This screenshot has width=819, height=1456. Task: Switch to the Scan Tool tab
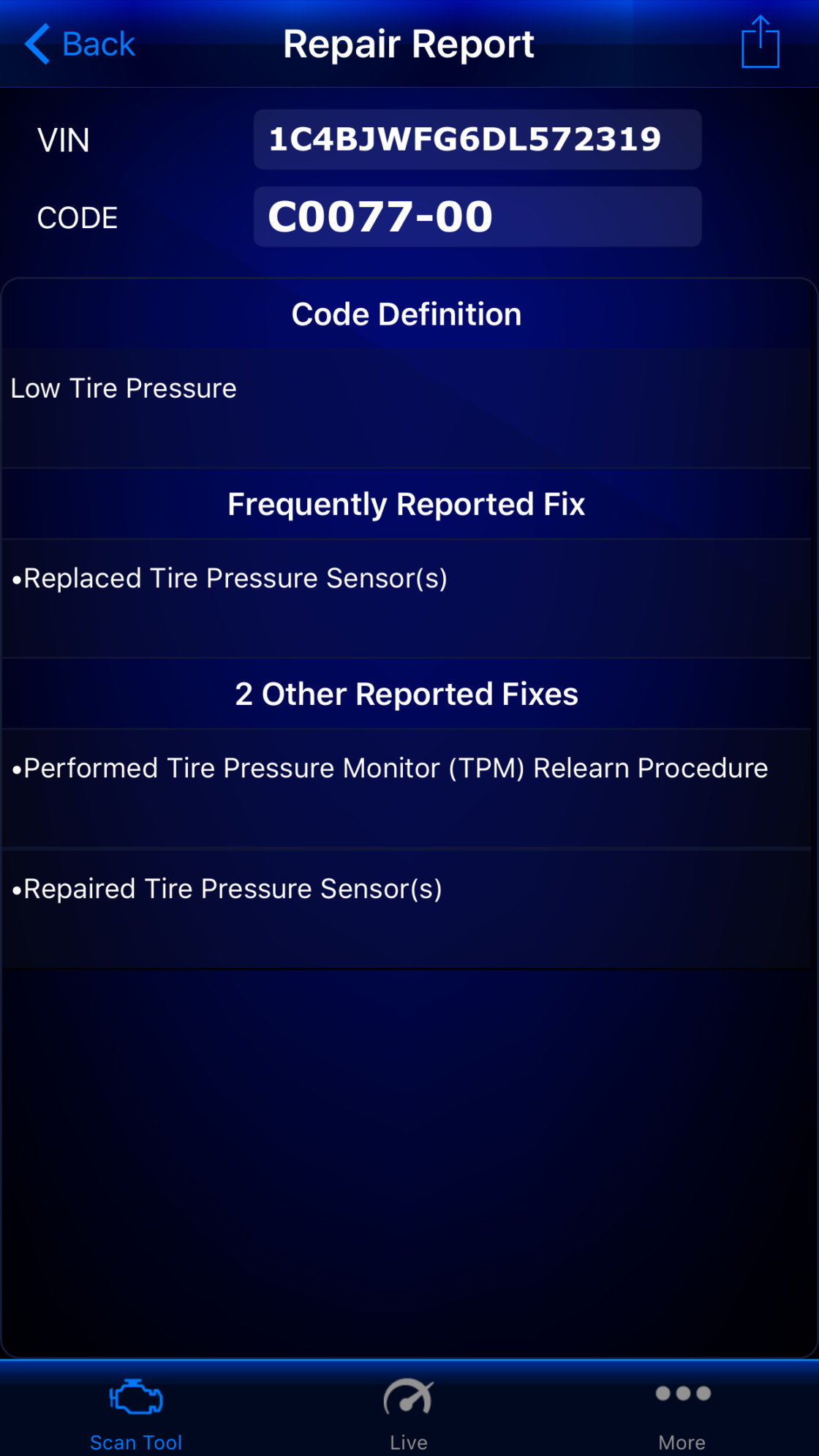136,1413
